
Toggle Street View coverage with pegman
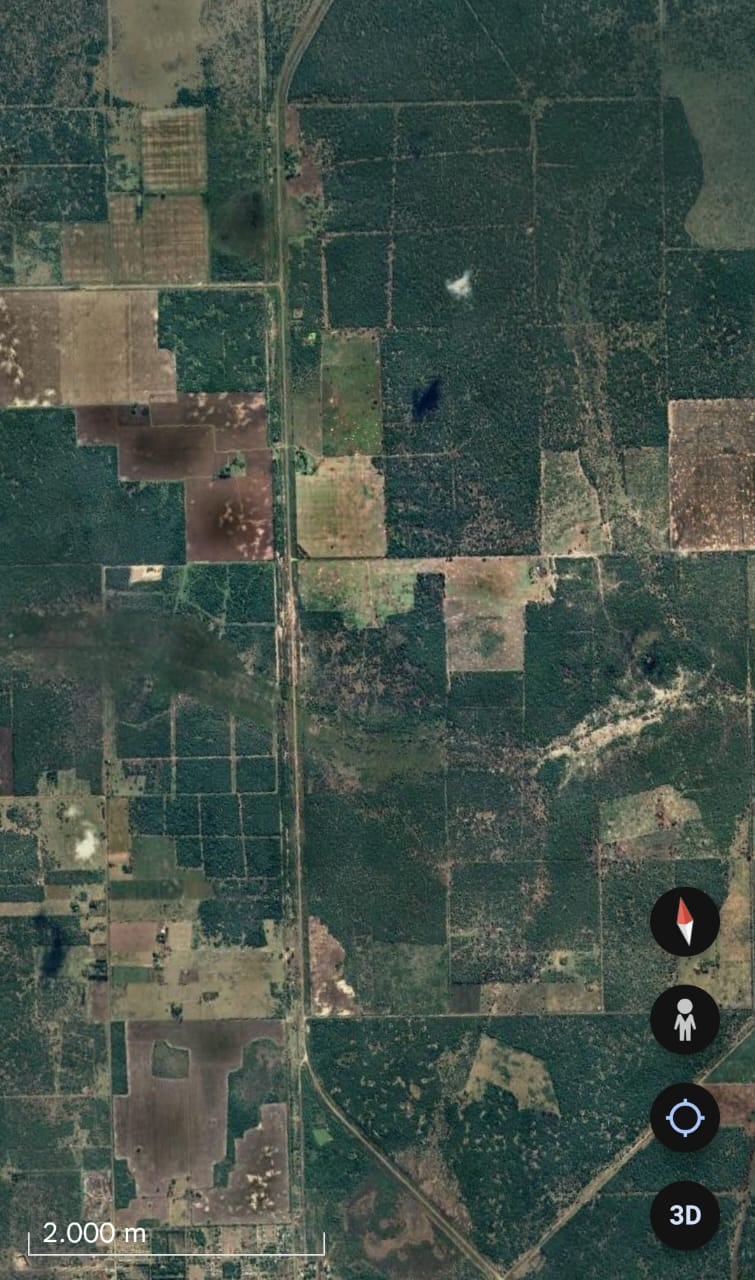pyautogui.click(x=684, y=1020)
